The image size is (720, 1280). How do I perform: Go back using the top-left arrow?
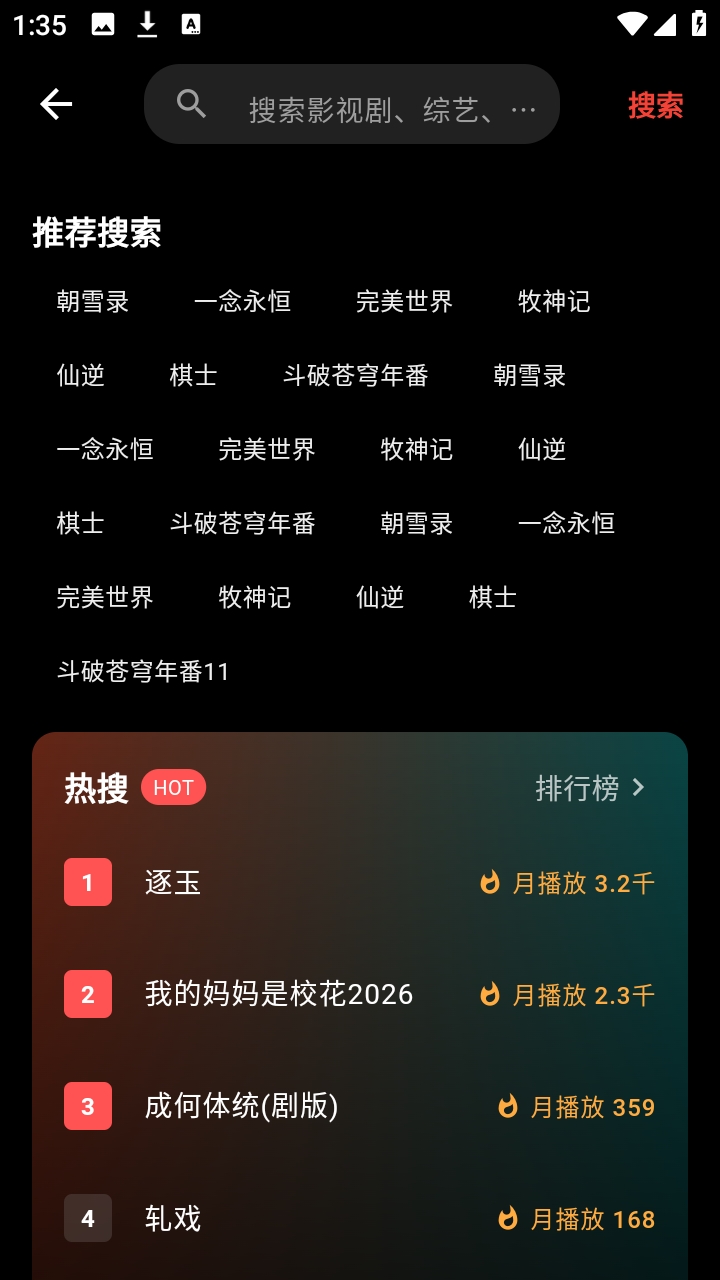click(x=56, y=104)
